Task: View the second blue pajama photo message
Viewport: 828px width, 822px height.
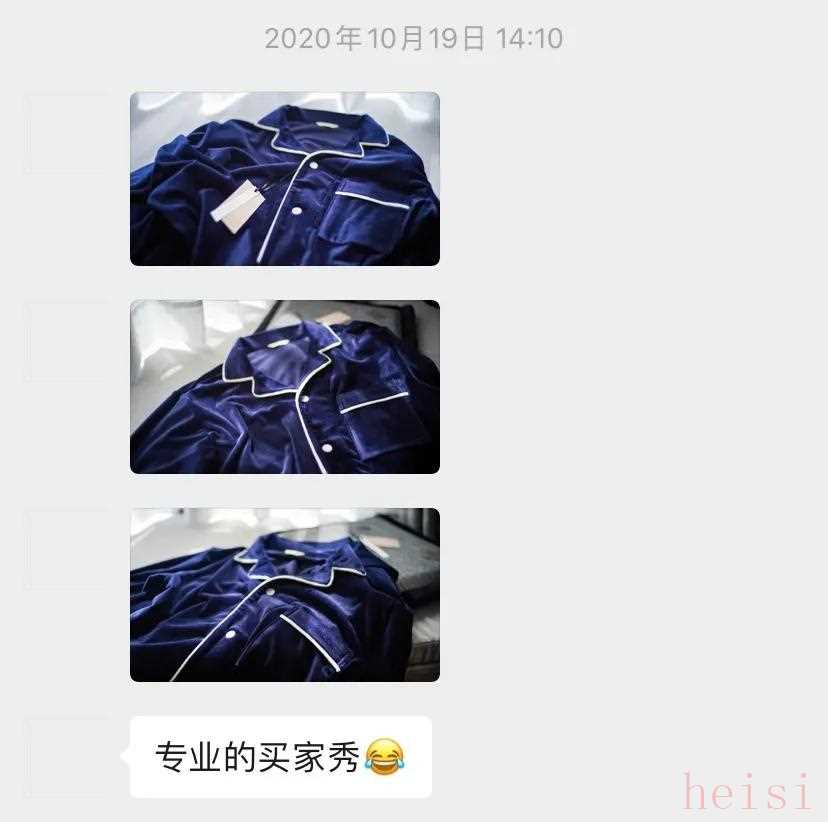Action: click(285, 387)
